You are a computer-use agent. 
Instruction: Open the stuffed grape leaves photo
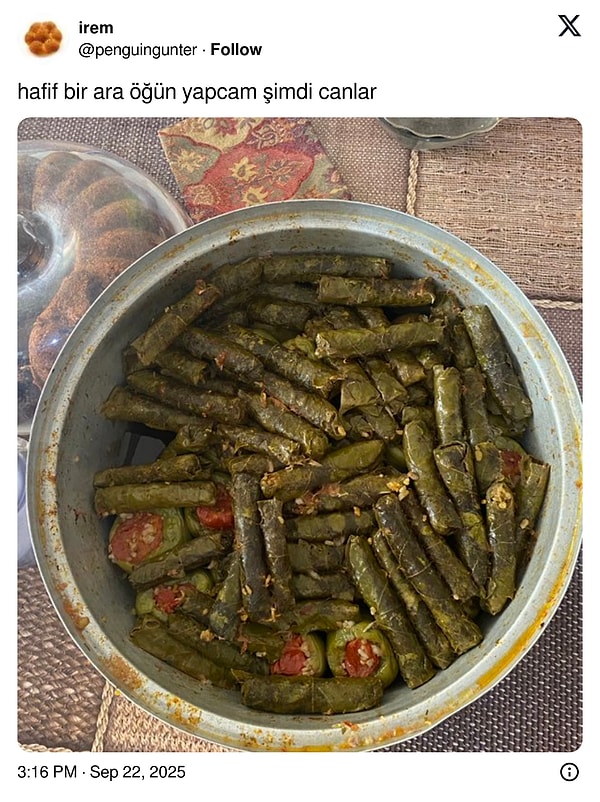coord(300,435)
